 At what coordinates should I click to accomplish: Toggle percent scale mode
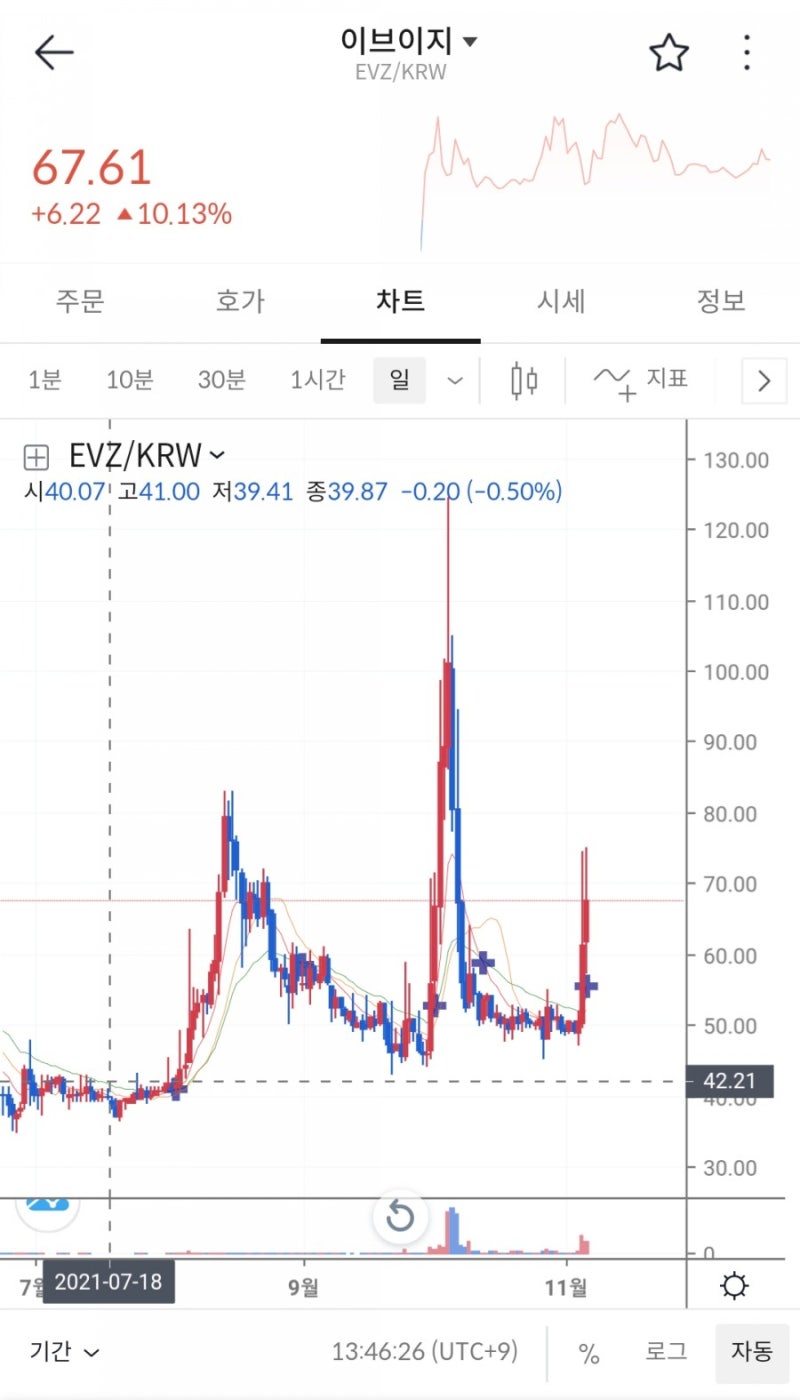588,1351
